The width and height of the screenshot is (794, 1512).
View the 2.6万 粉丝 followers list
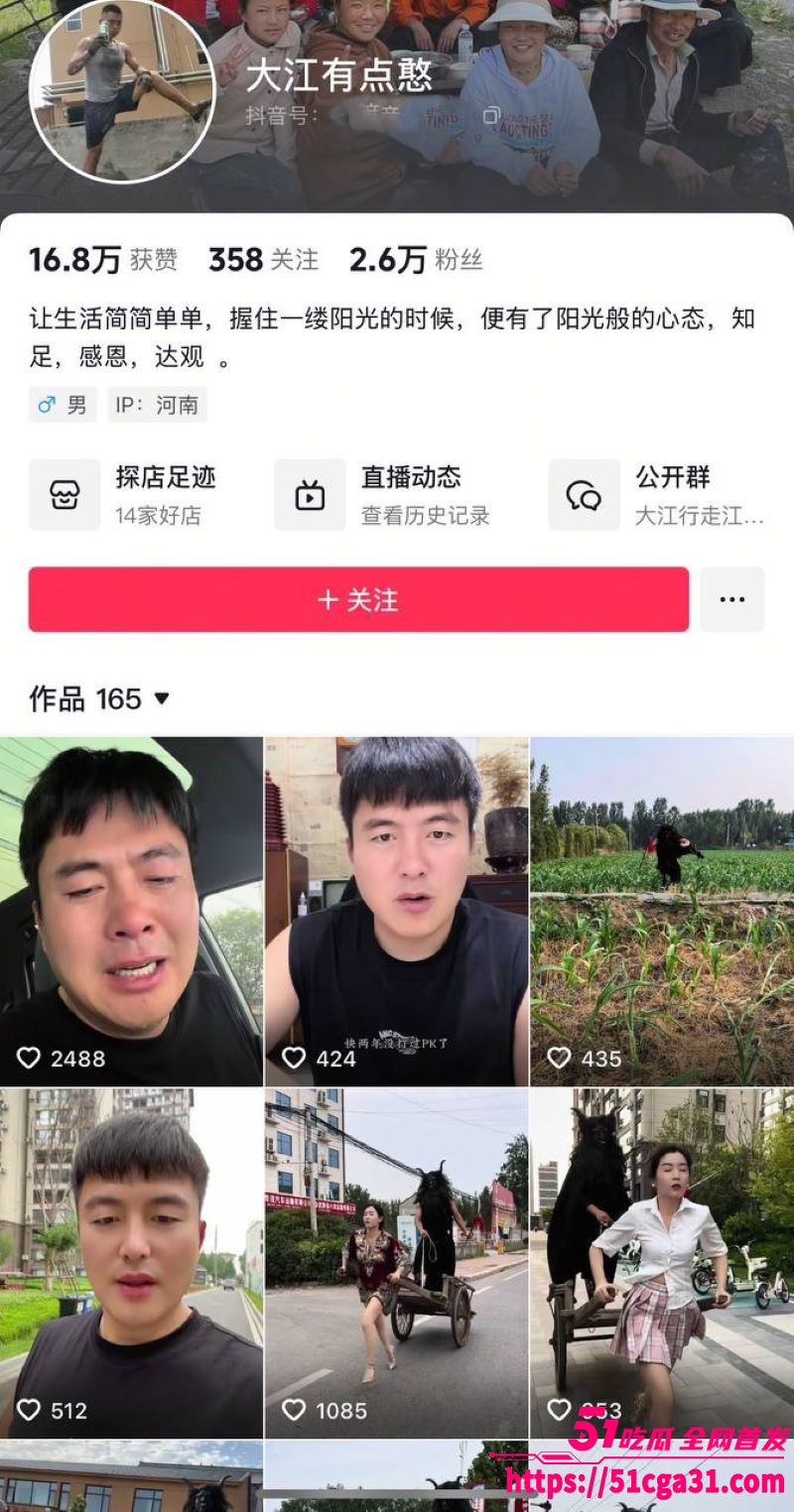(415, 260)
